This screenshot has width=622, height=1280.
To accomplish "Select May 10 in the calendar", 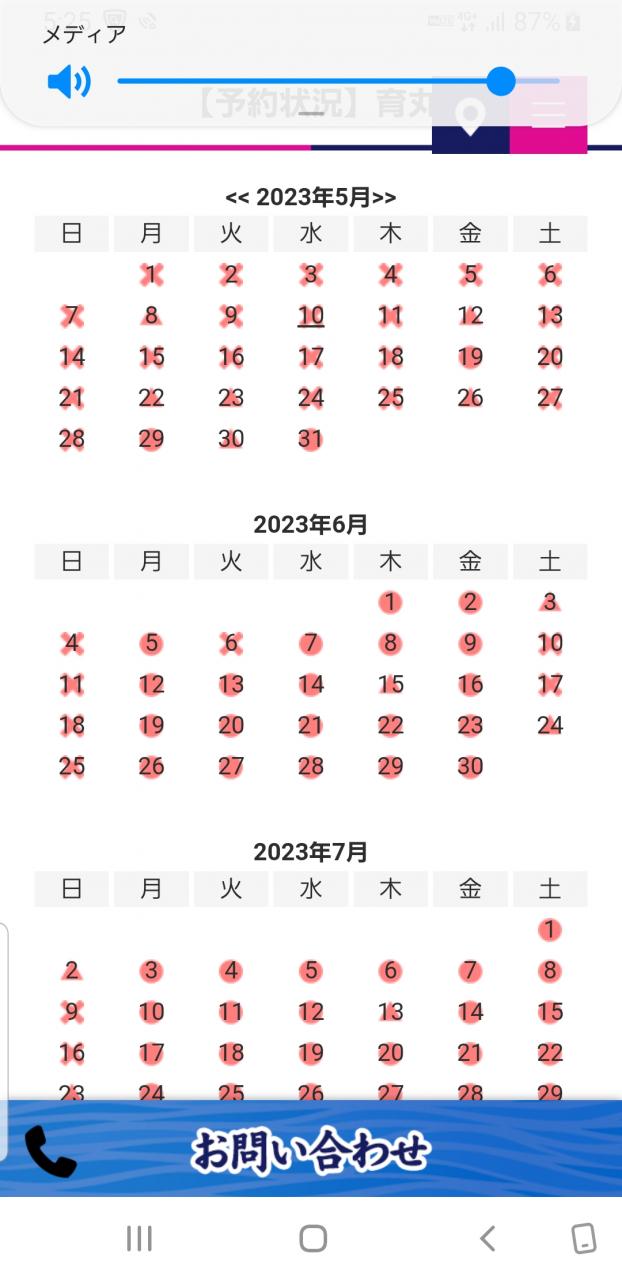I will (x=311, y=316).
